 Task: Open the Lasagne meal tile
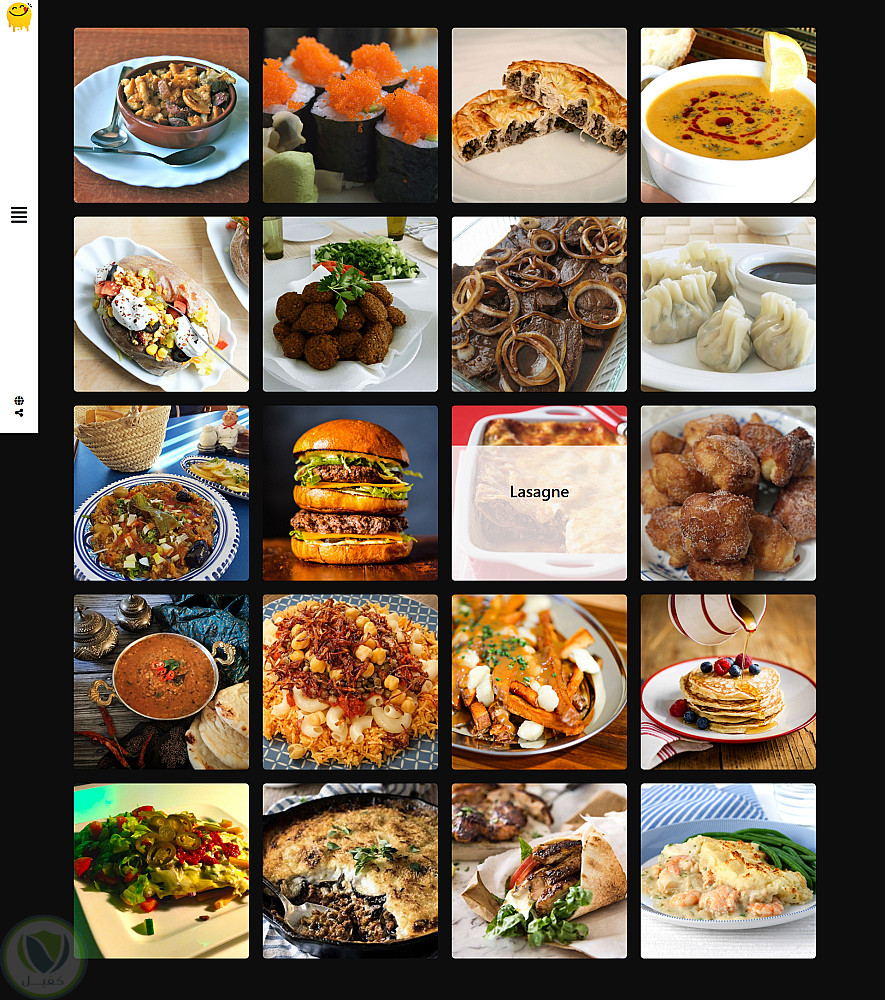tap(539, 493)
